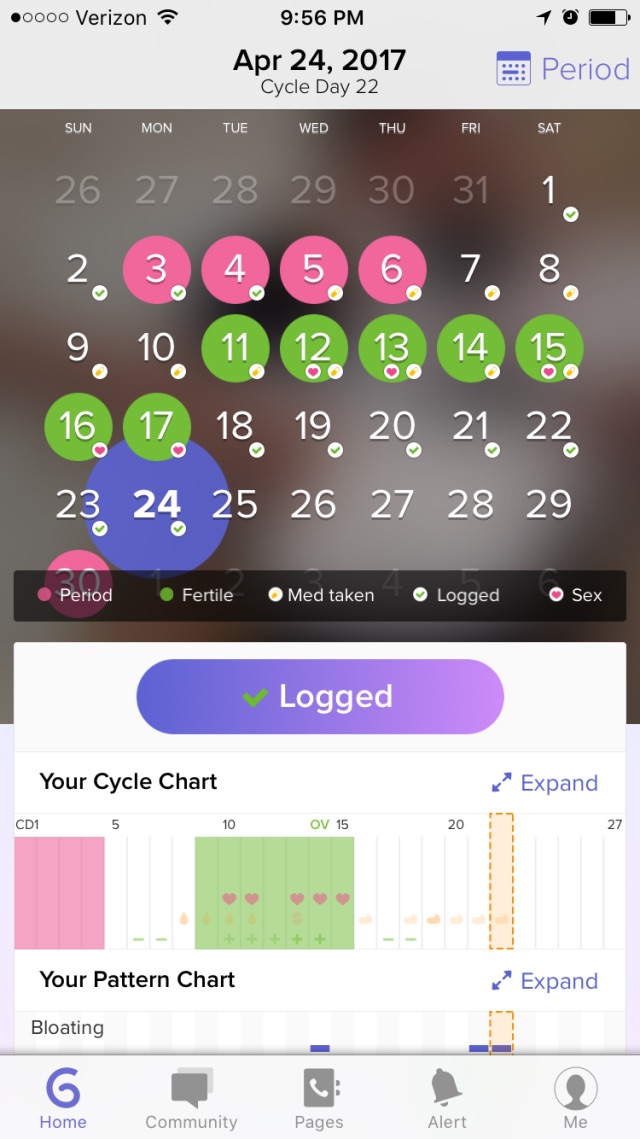This screenshot has width=640, height=1139.
Task: Select April 25 on the calendar
Action: [235, 505]
